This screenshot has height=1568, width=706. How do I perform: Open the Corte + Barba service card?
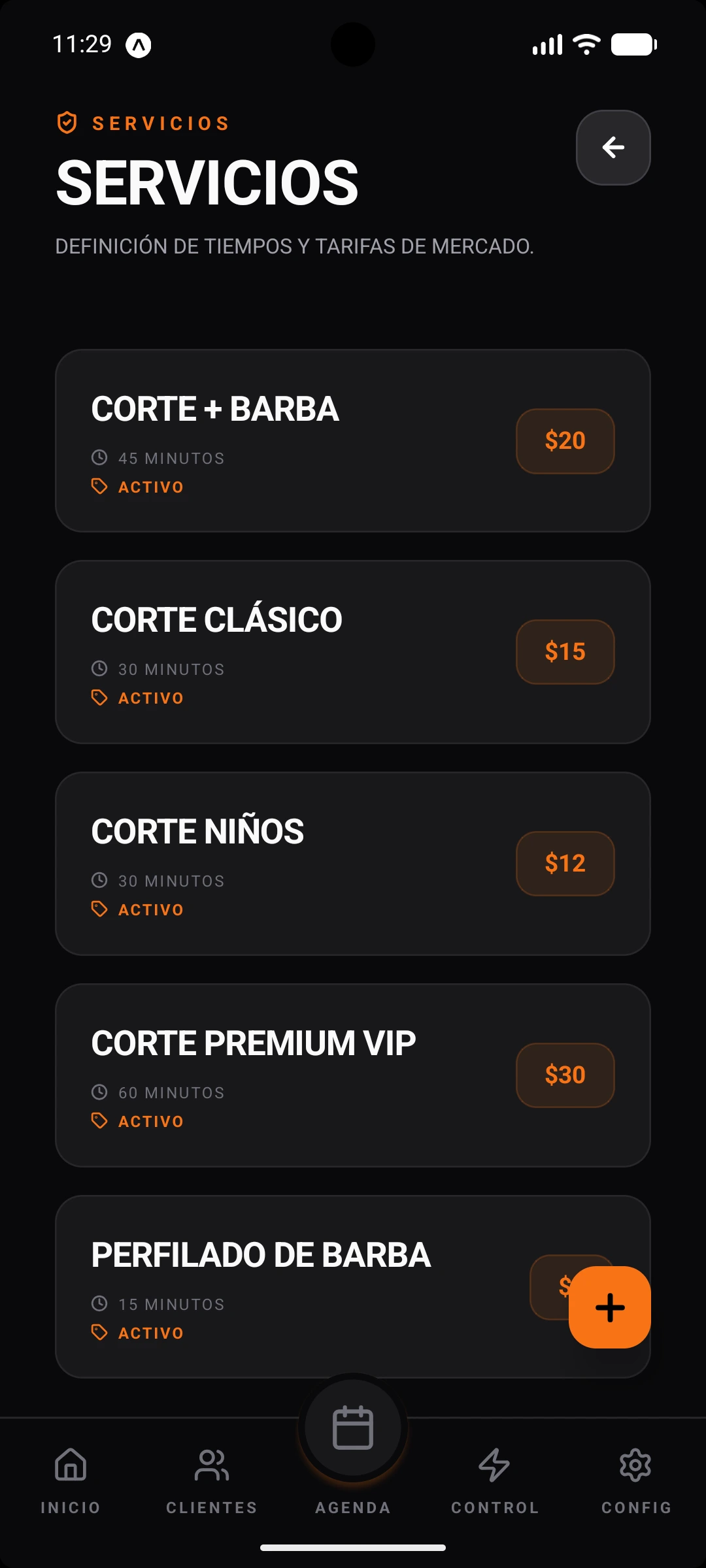[353, 440]
